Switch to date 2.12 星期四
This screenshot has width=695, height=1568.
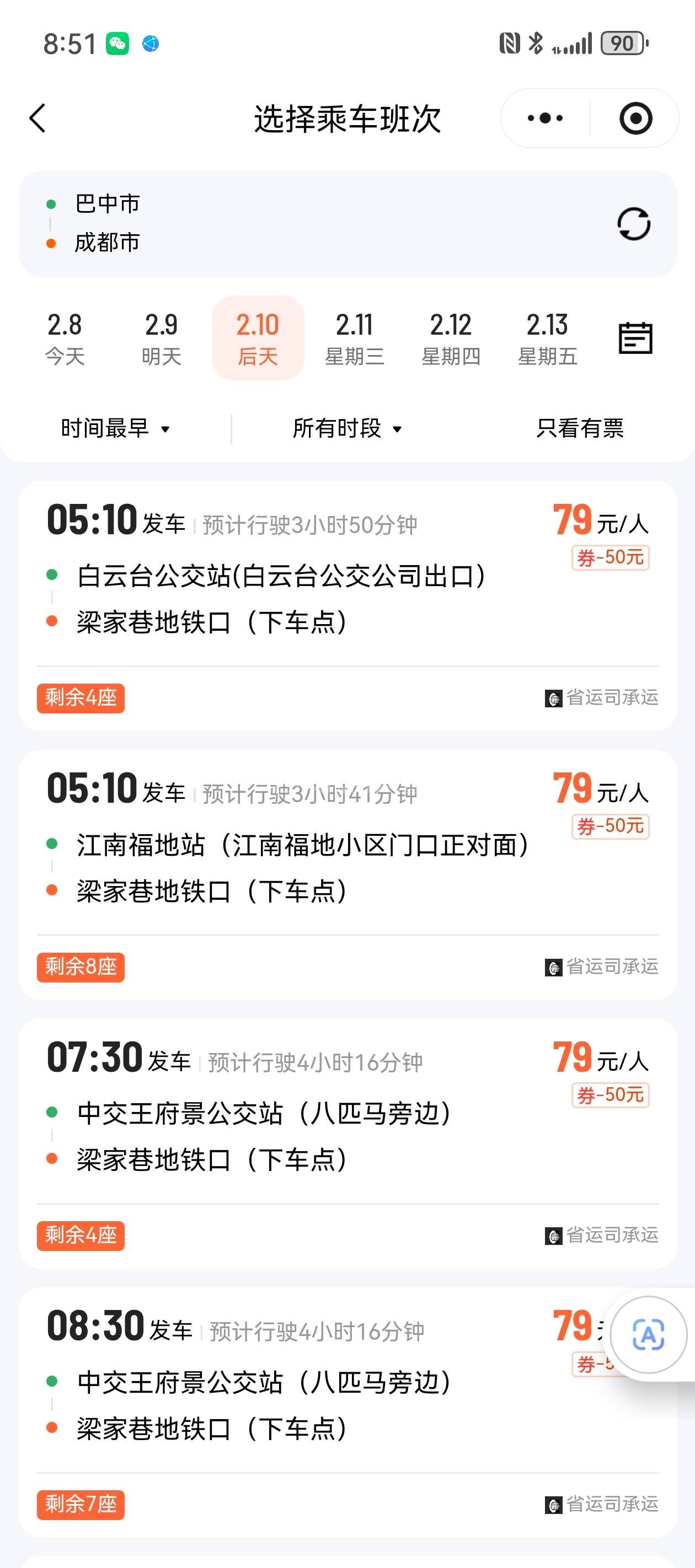451,339
